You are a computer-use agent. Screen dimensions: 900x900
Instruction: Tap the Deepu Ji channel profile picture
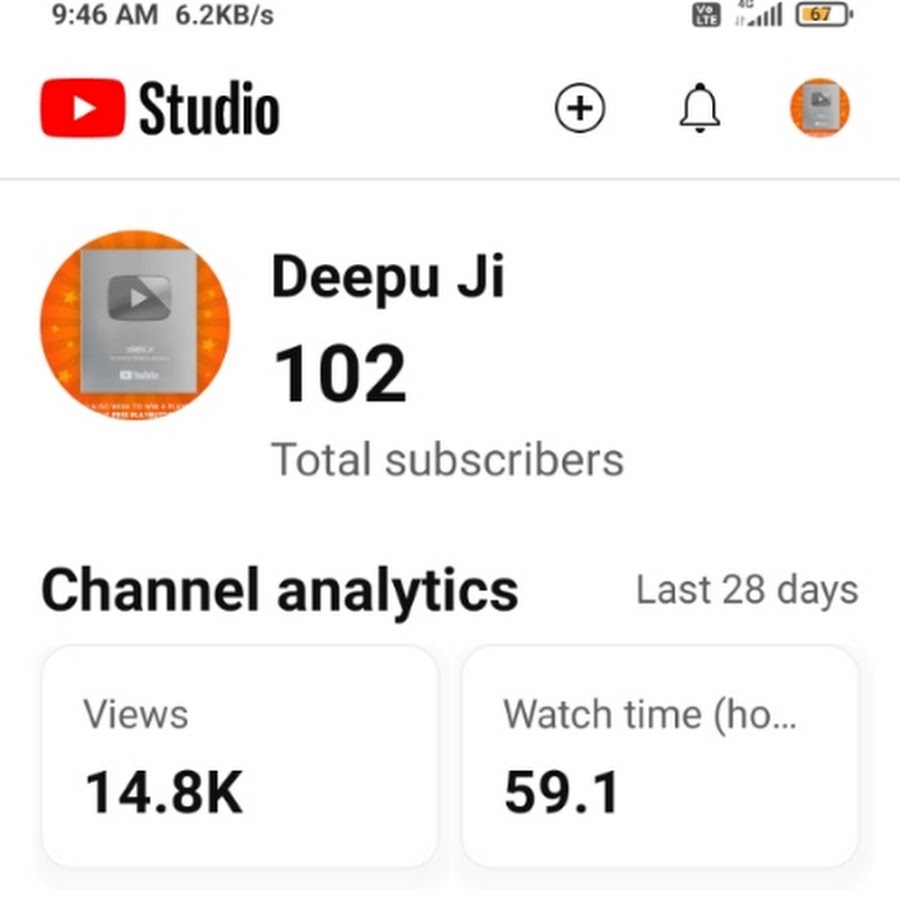point(135,325)
